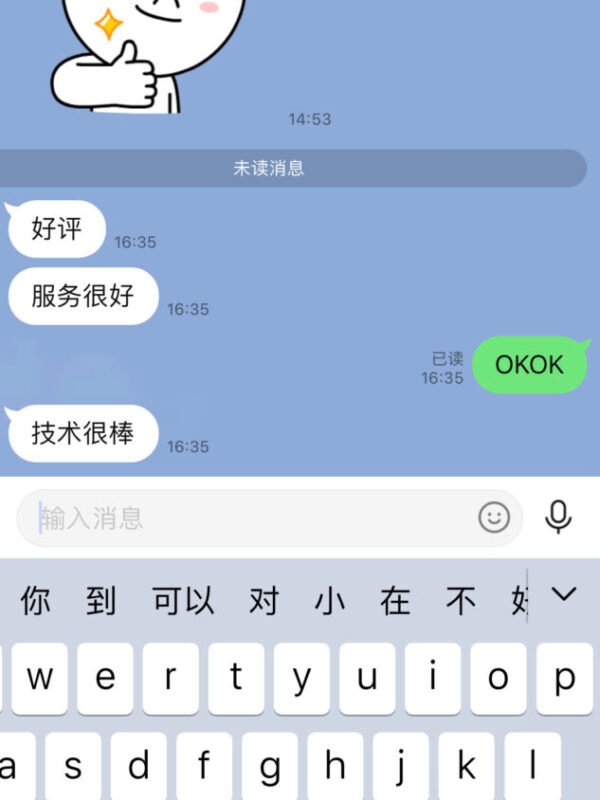Open the emoji sticker picker
600x800 pixels.
pos(494,517)
